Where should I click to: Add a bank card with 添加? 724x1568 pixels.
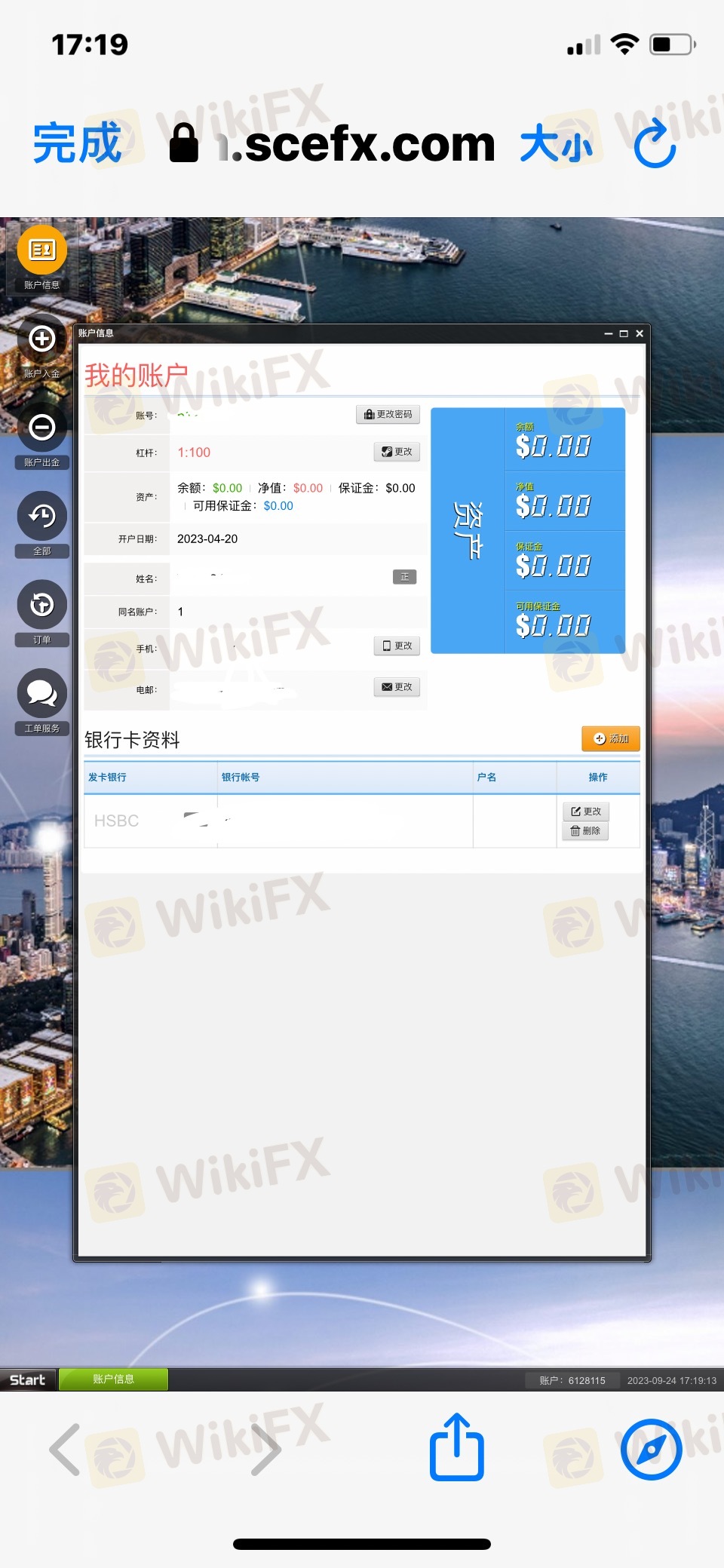610,738
